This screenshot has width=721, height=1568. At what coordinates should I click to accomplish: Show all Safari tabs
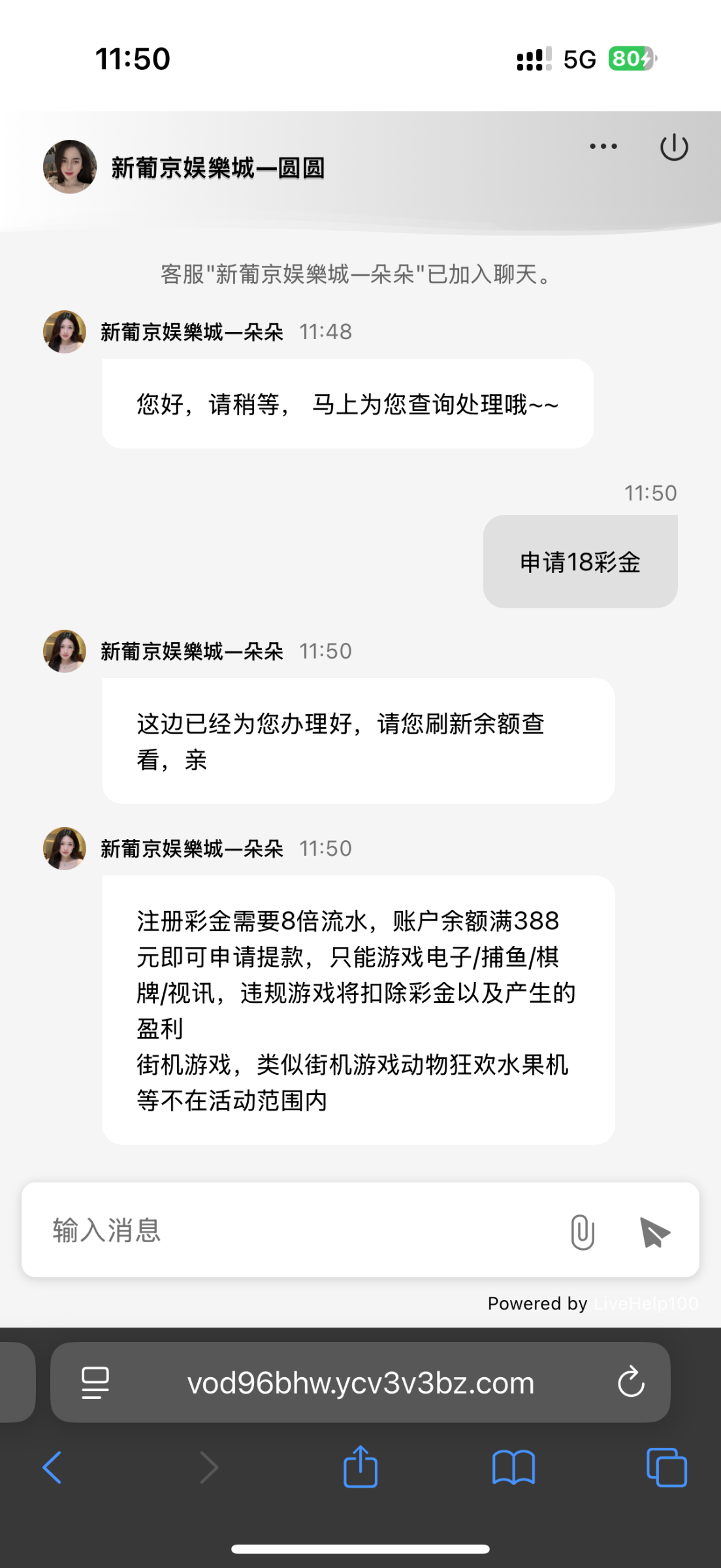666,1467
